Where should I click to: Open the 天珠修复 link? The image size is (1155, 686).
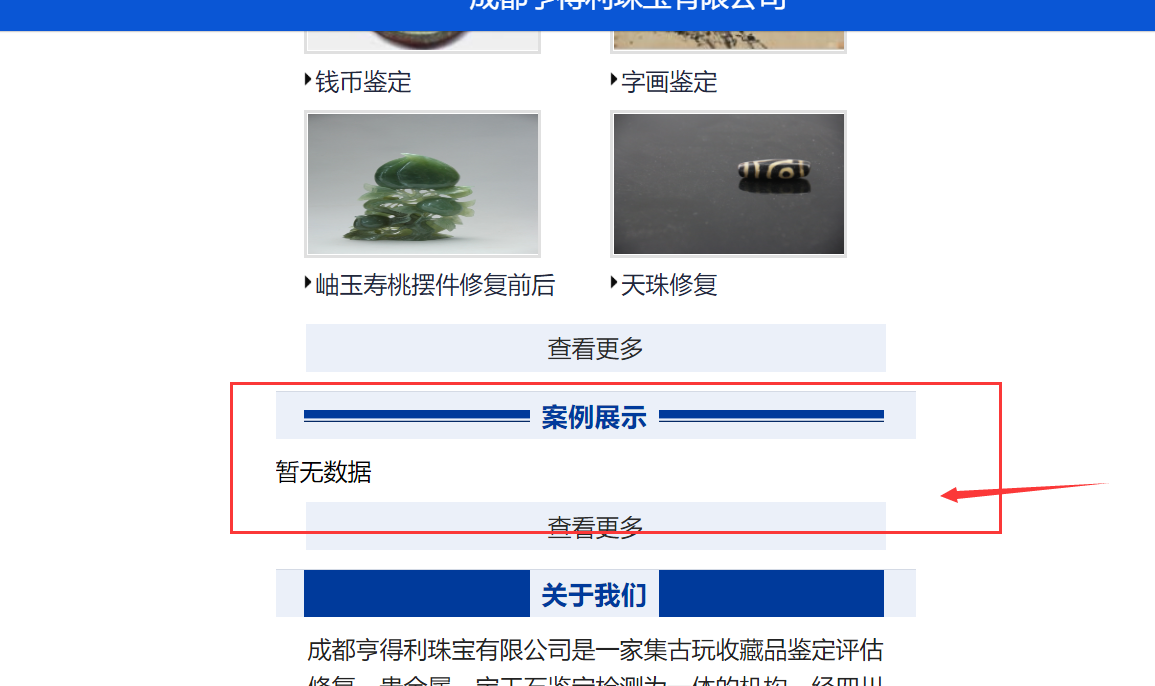(669, 285)
